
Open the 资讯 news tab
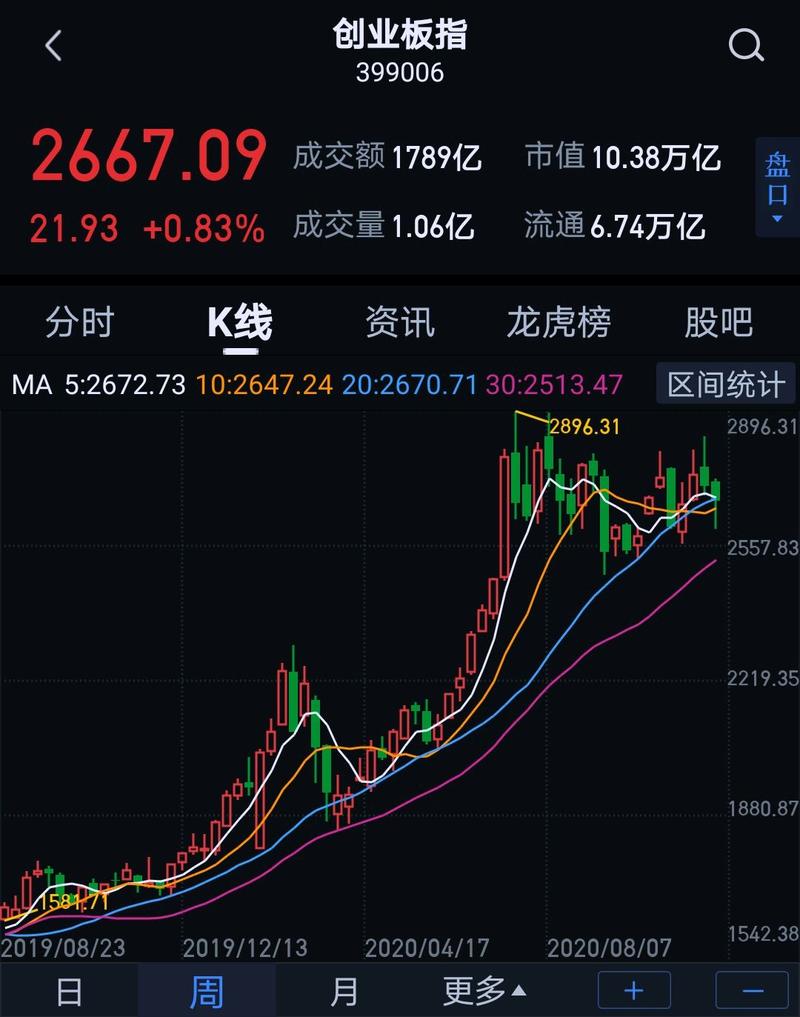point(400,322)
